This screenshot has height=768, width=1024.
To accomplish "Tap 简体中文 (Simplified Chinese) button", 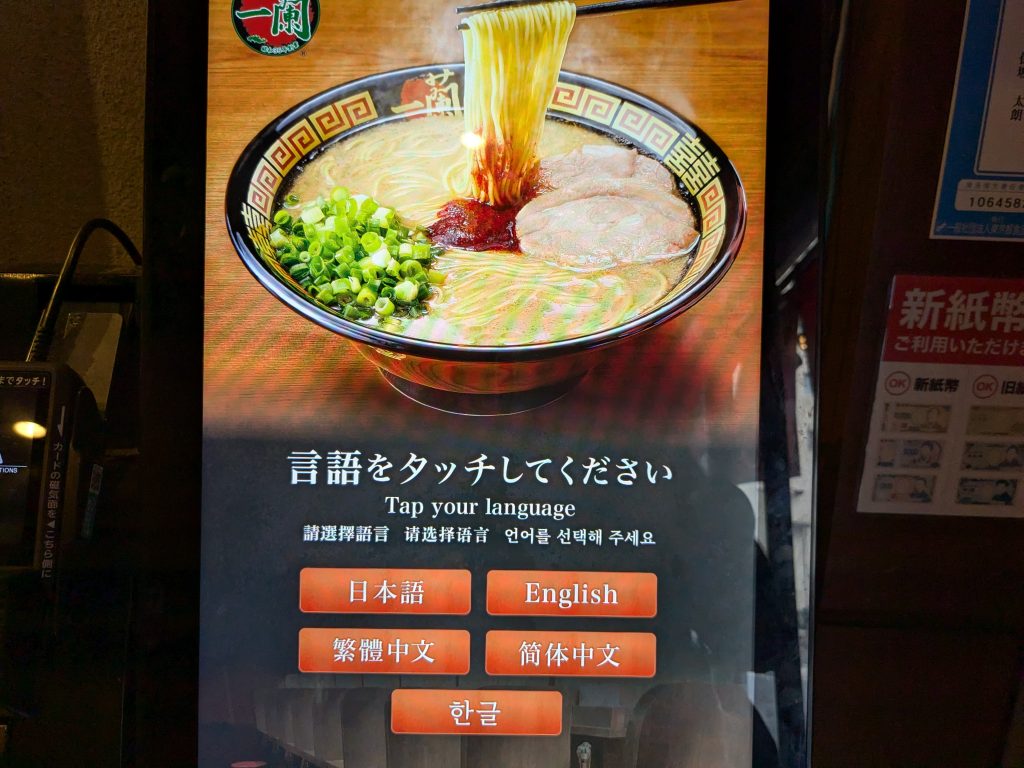I will point(570,654).
